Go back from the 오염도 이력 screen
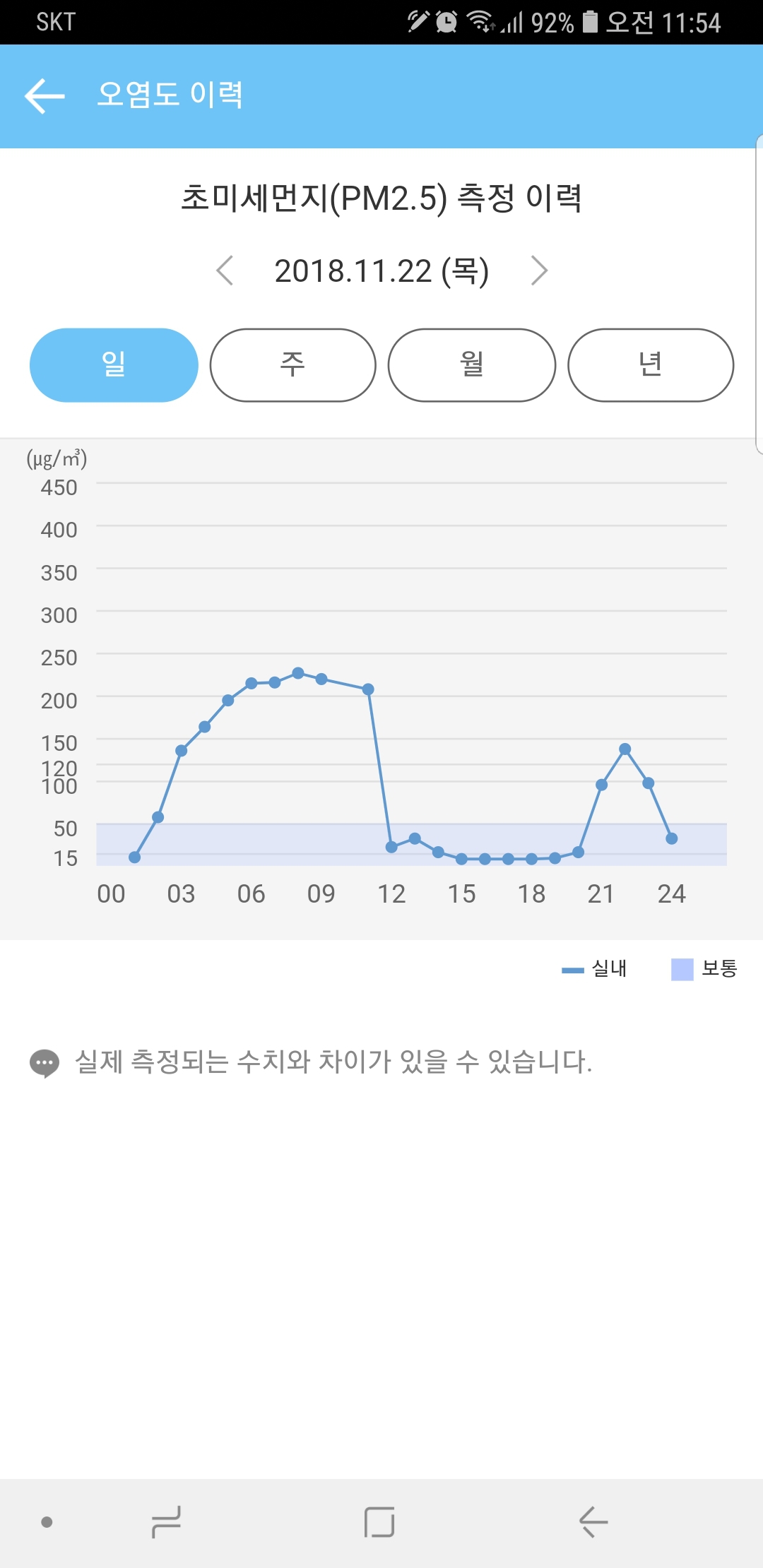This screenshot has width=763, height=1568. tap(45, 96)
